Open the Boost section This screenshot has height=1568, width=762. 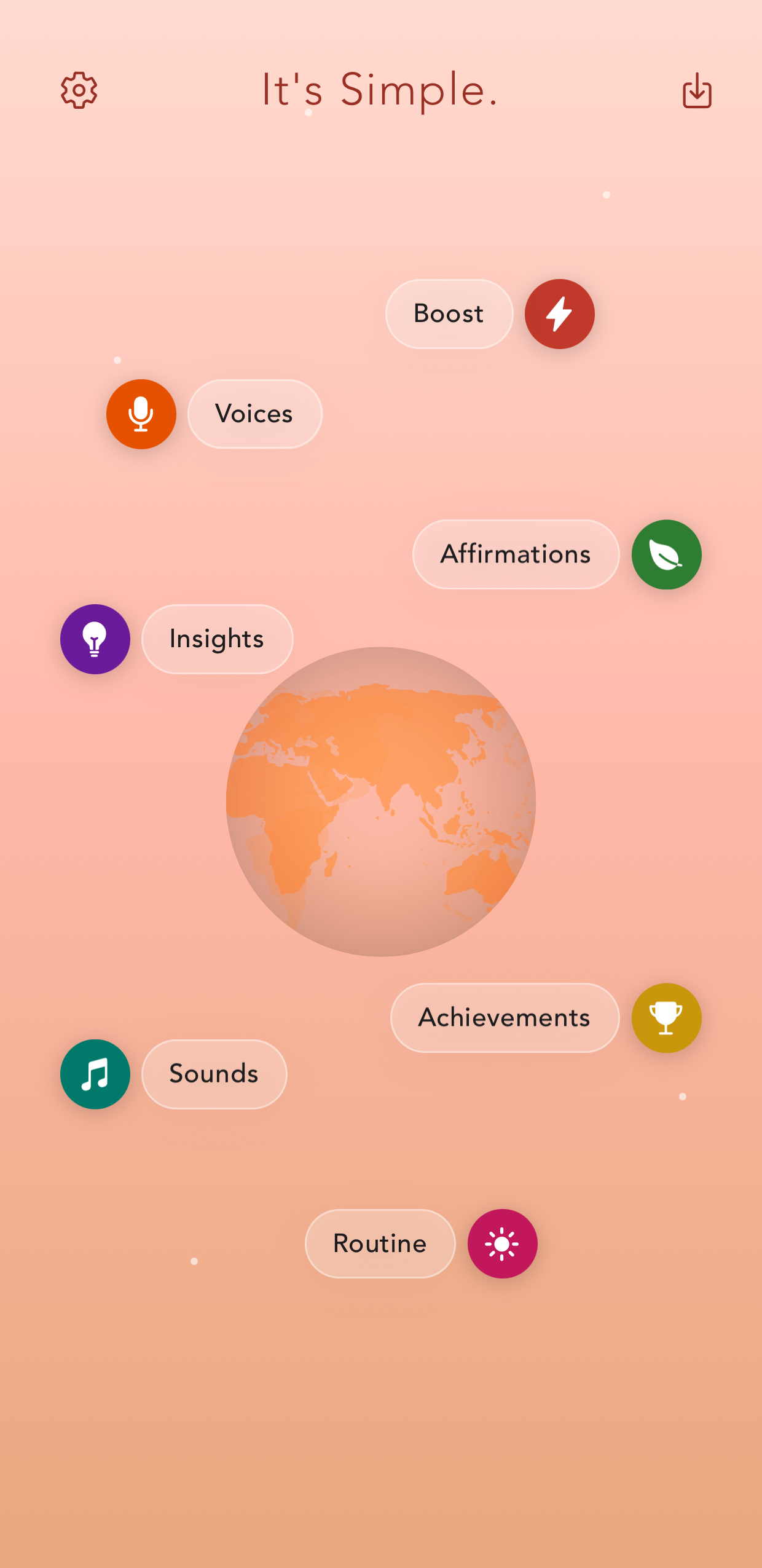(449, 314)
